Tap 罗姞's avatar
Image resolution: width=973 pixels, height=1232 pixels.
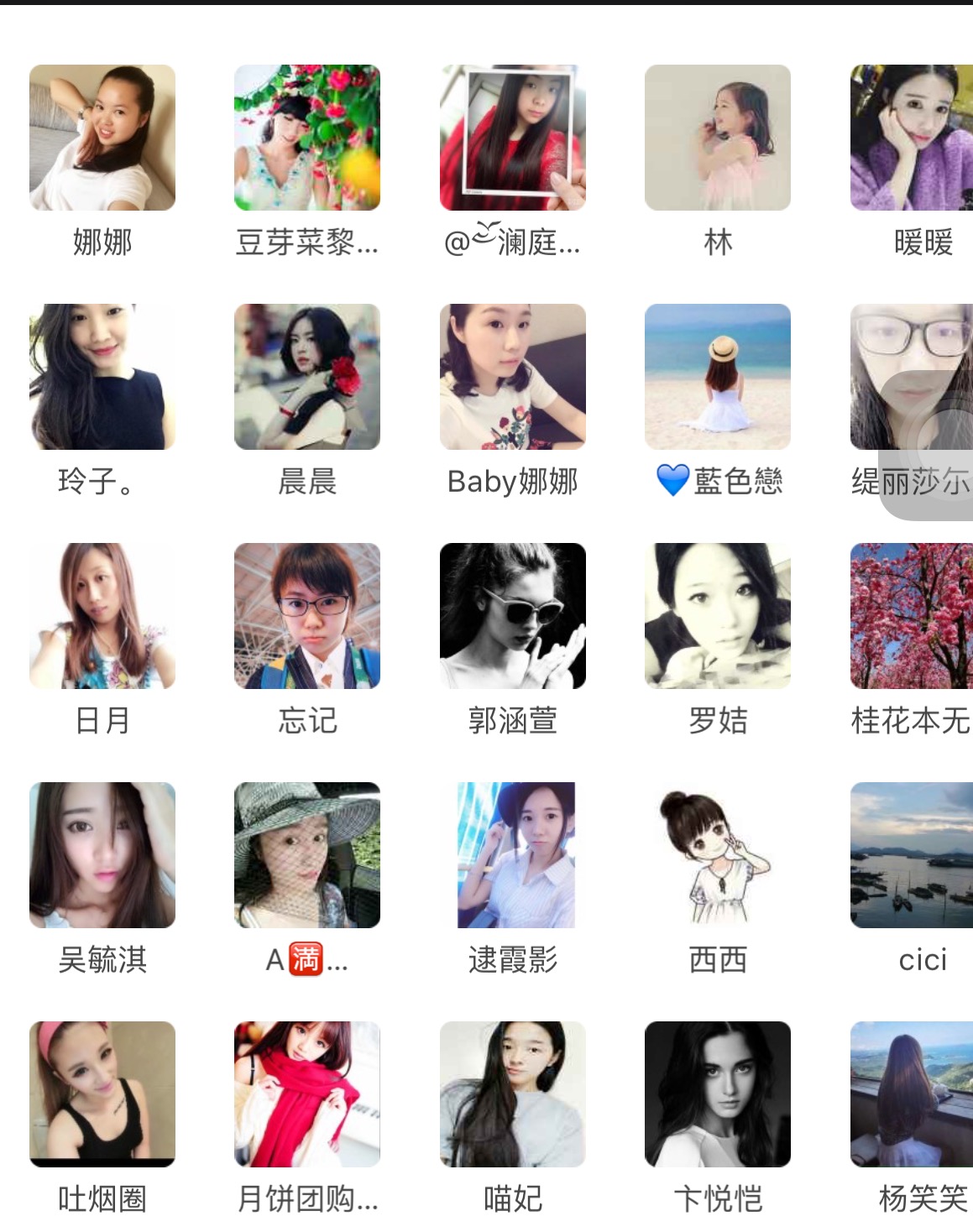[x=718, y=616]
